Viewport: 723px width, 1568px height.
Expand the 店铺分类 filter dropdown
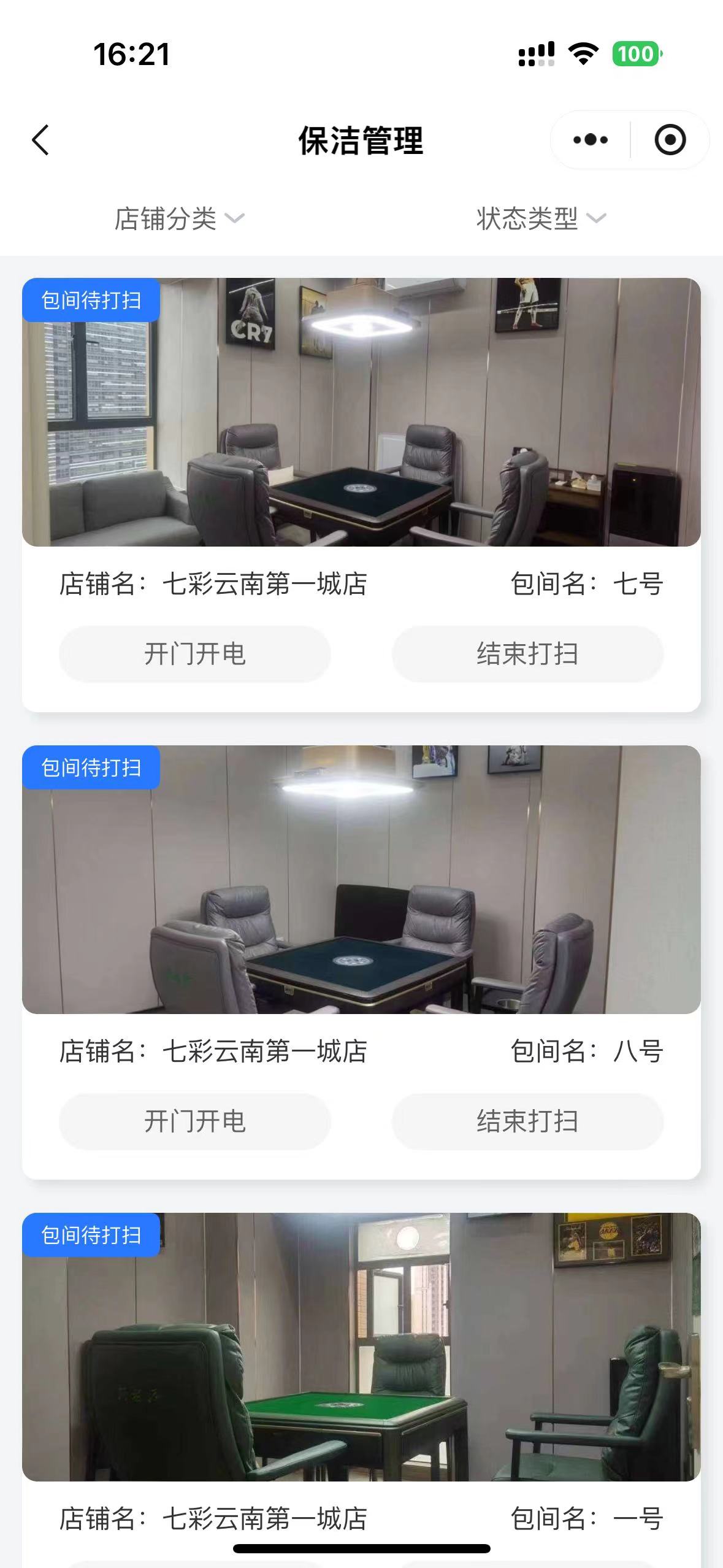(x=179, y=219)
